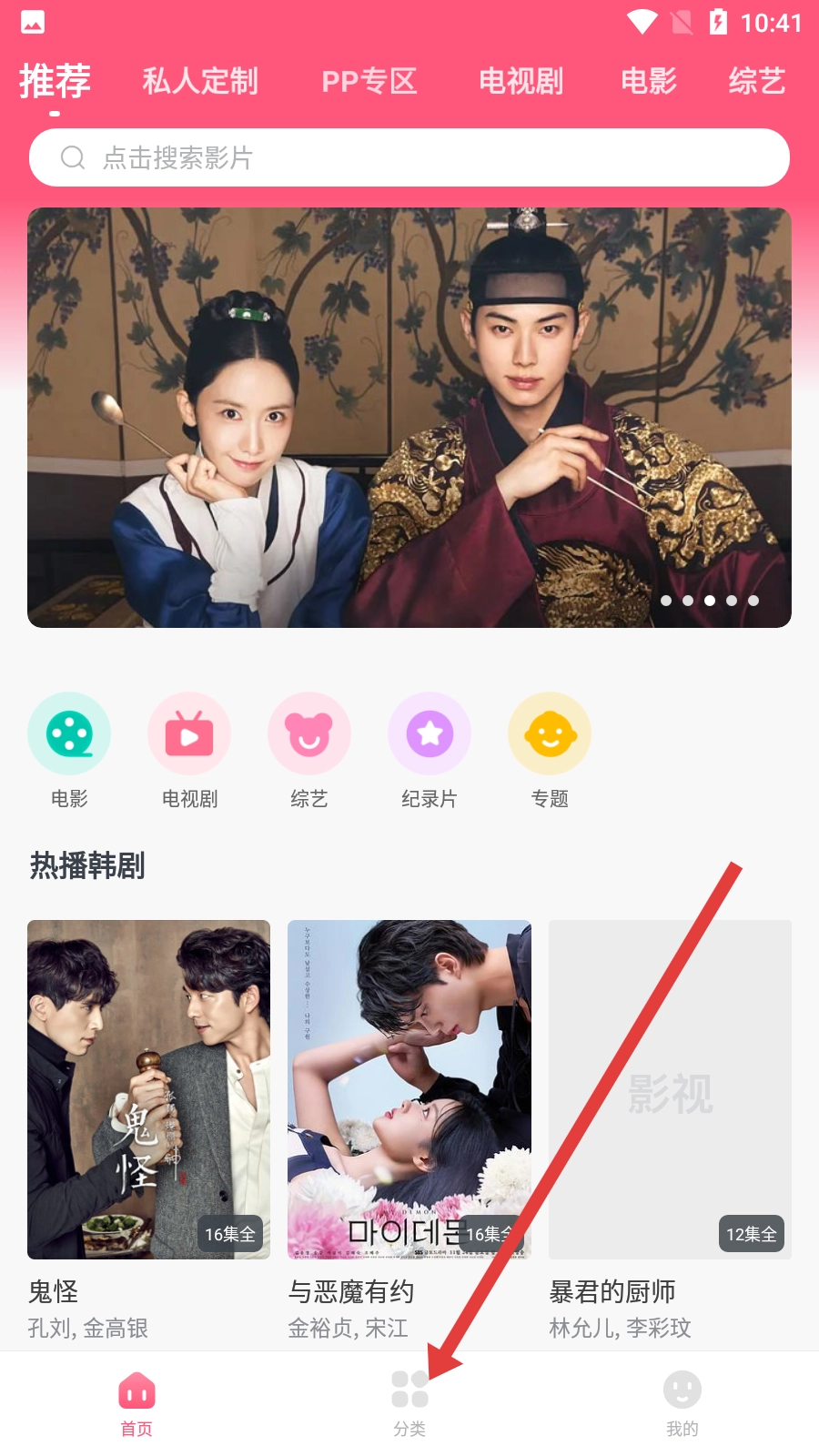Go to the 我的 bottom tab
Viewport: 819px width, 1456px height.
click(682, 1402)
